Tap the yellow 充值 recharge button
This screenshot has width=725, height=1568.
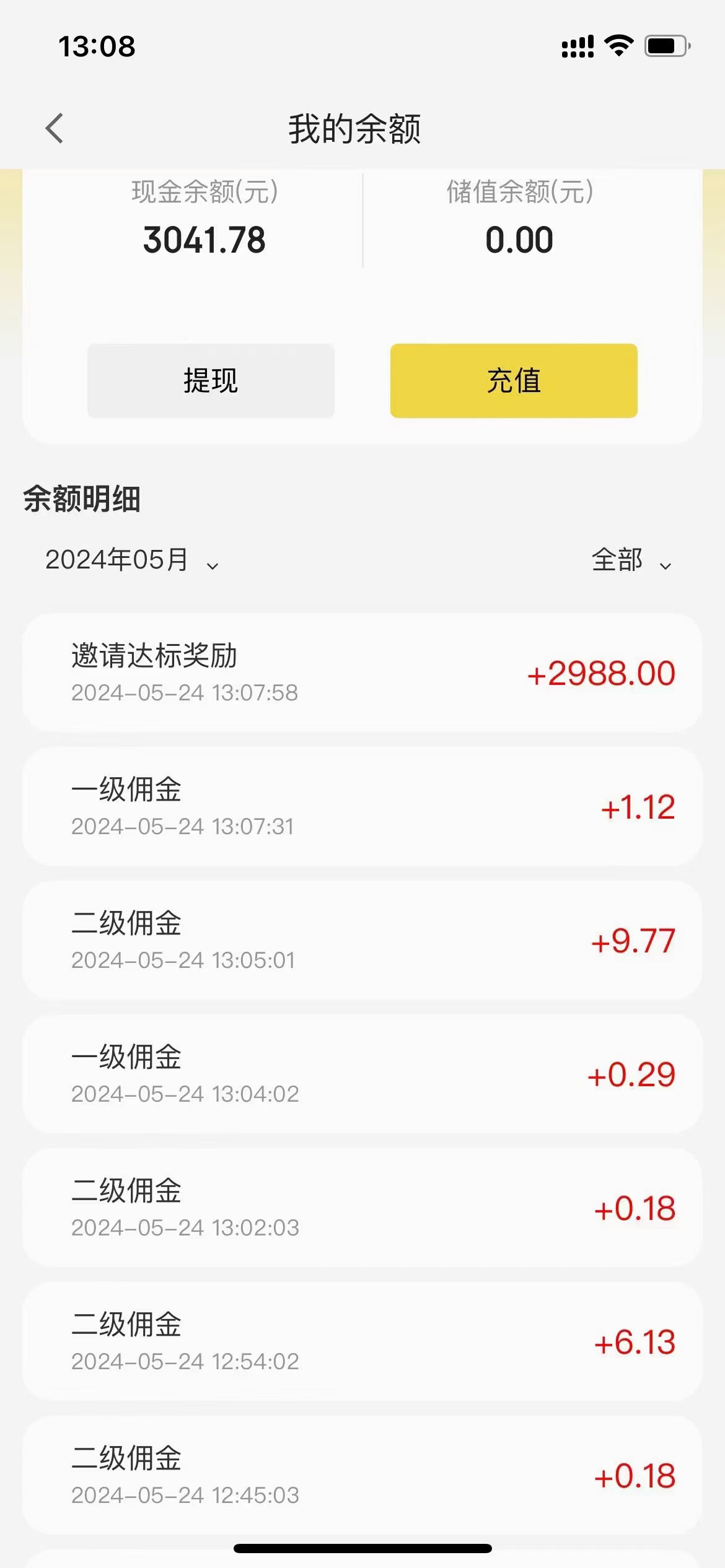click(x=514, y=380)
